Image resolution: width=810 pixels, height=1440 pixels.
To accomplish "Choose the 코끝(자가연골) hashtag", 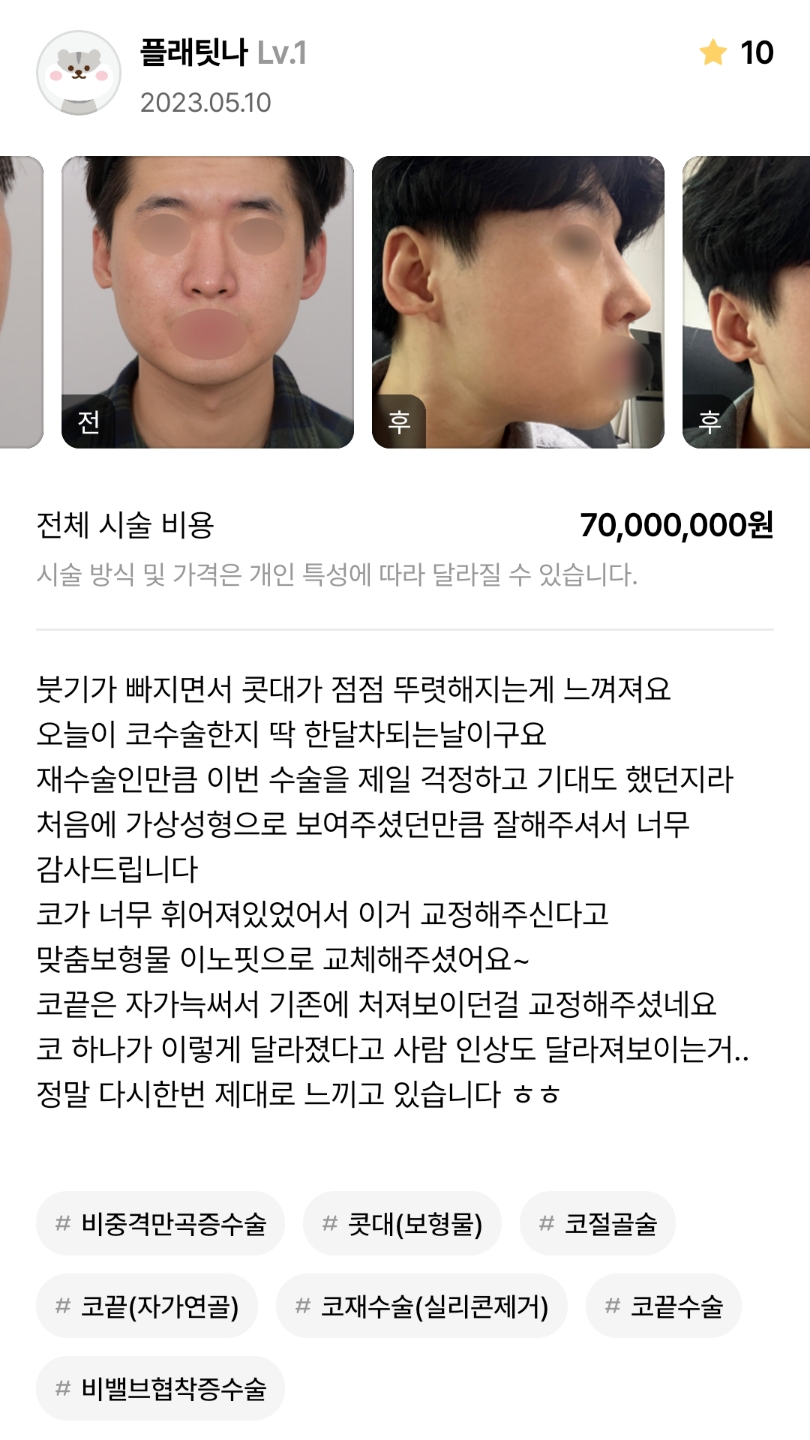I will point(147,1306).
